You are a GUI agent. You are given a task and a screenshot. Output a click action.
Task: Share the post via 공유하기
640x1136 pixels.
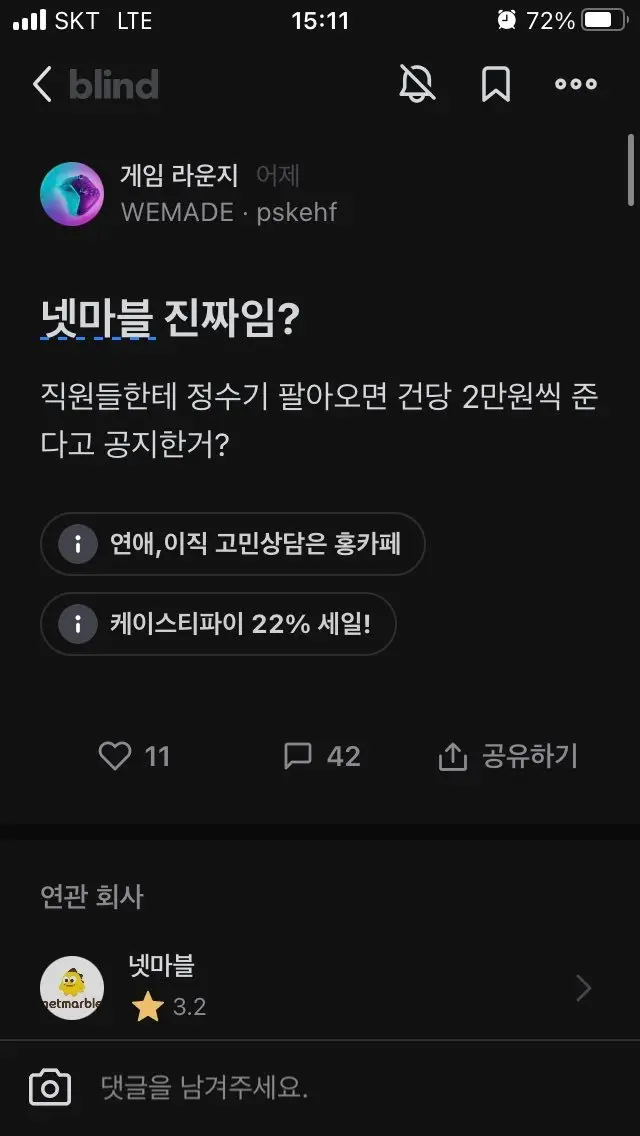(508, 756)
